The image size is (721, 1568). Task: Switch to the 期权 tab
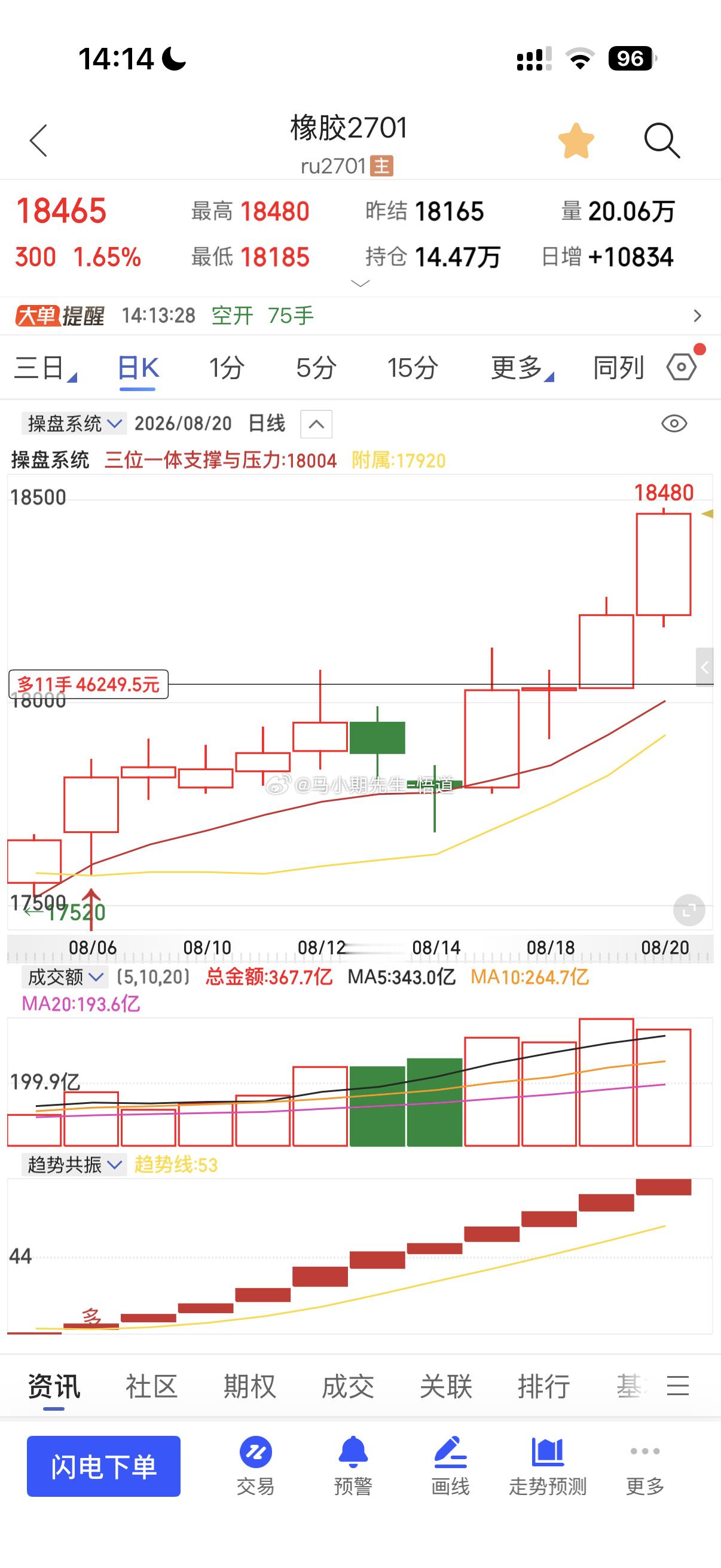pyautogui.click(x=249, y=1386)
